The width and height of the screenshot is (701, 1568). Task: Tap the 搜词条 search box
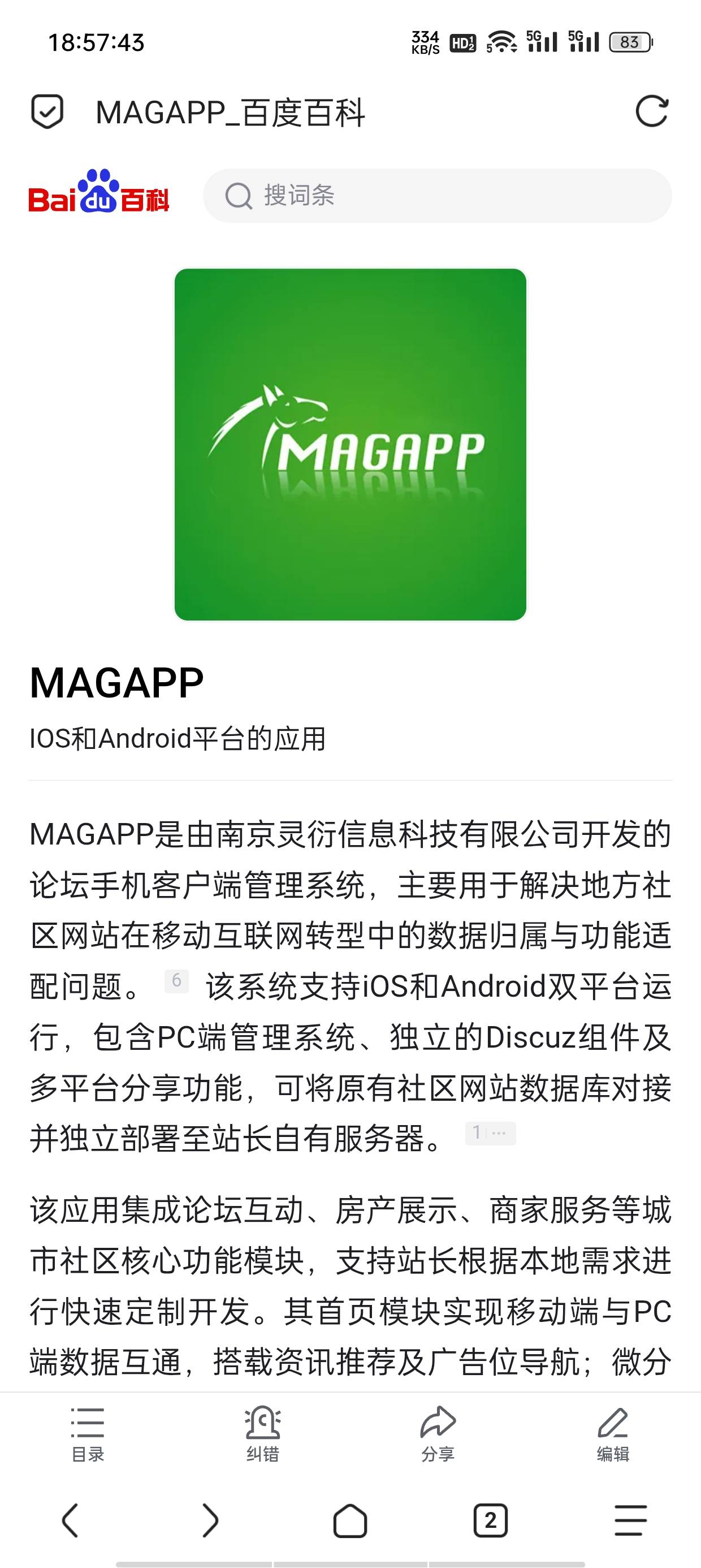437,195
